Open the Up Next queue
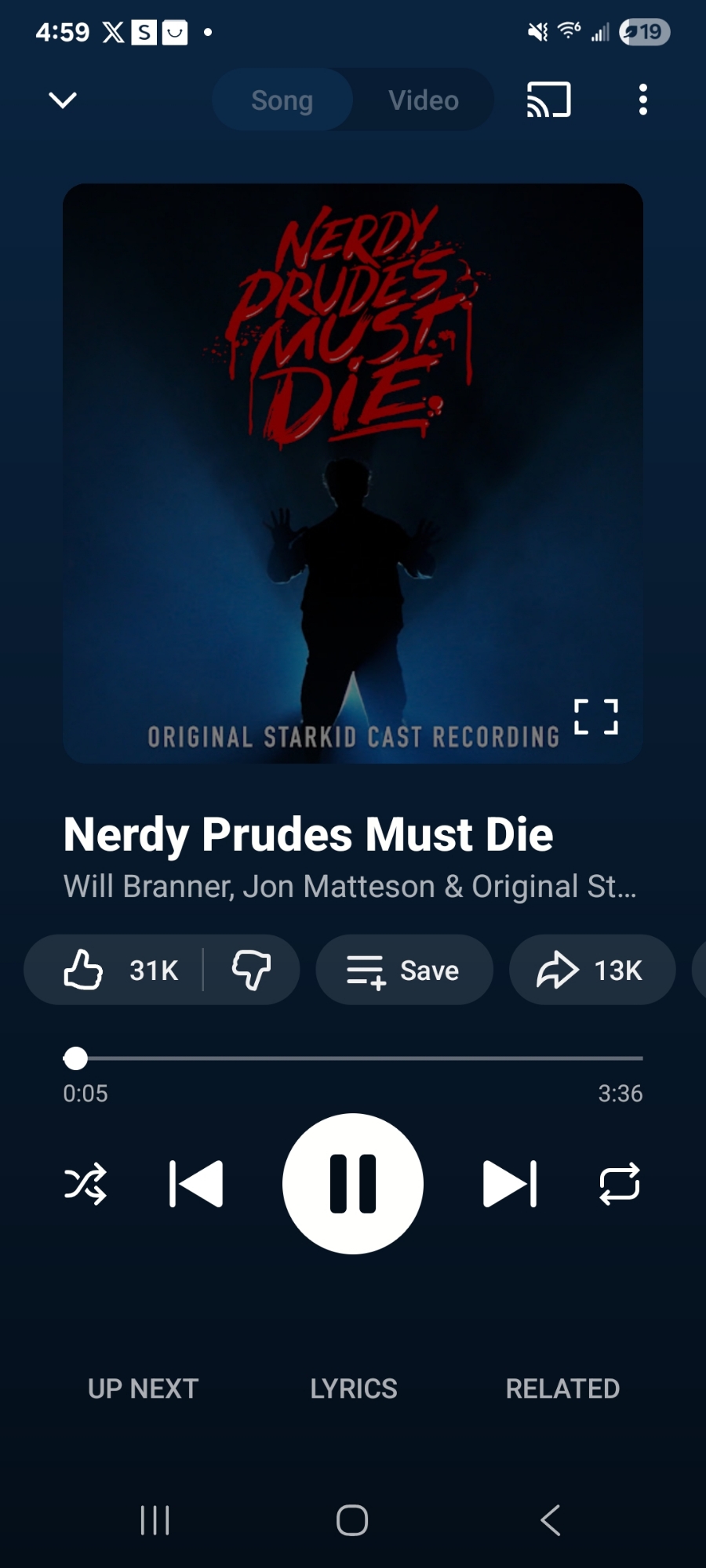The height and width of the screenshot is (1568, 706). point(143,1388)
